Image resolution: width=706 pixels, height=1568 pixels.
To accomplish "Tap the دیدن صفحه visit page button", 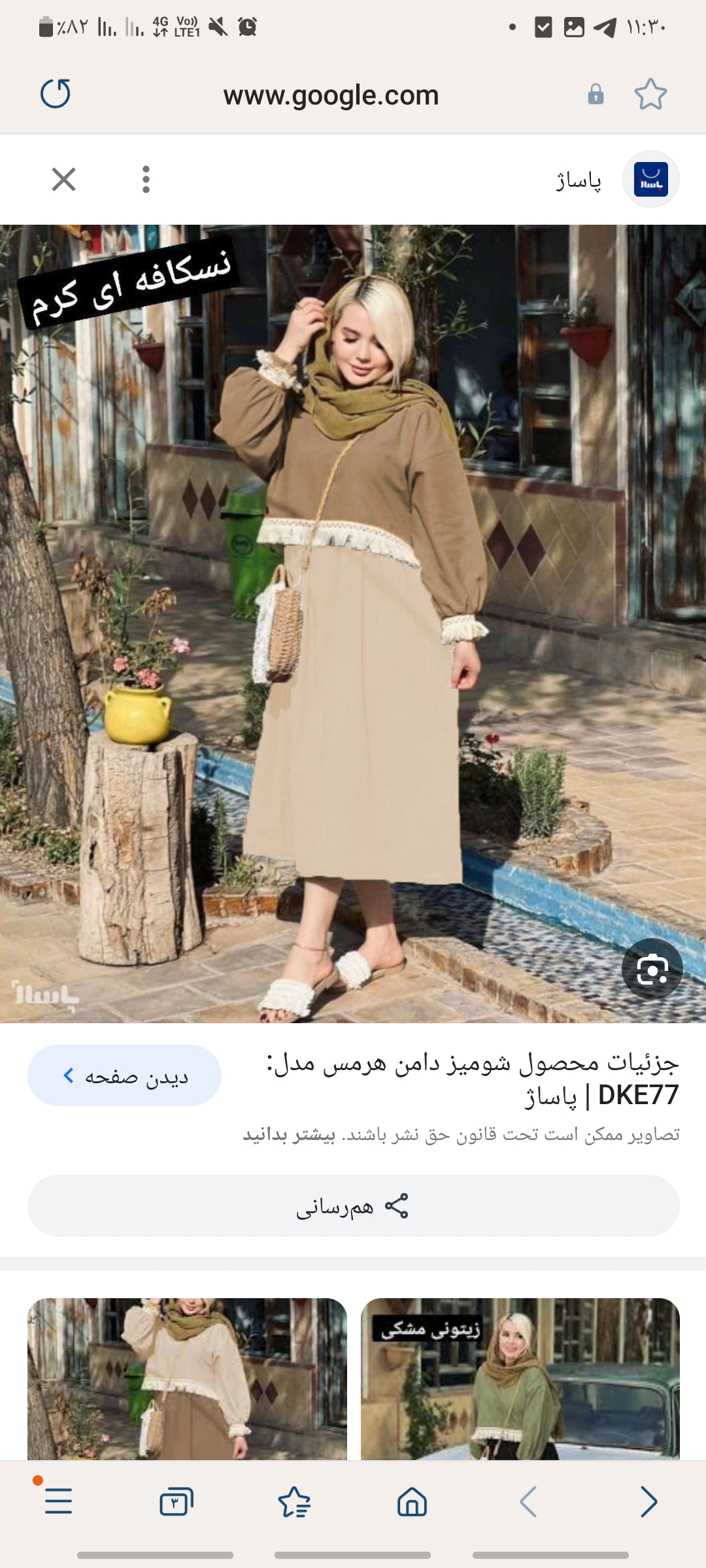I will (124, 1075).
